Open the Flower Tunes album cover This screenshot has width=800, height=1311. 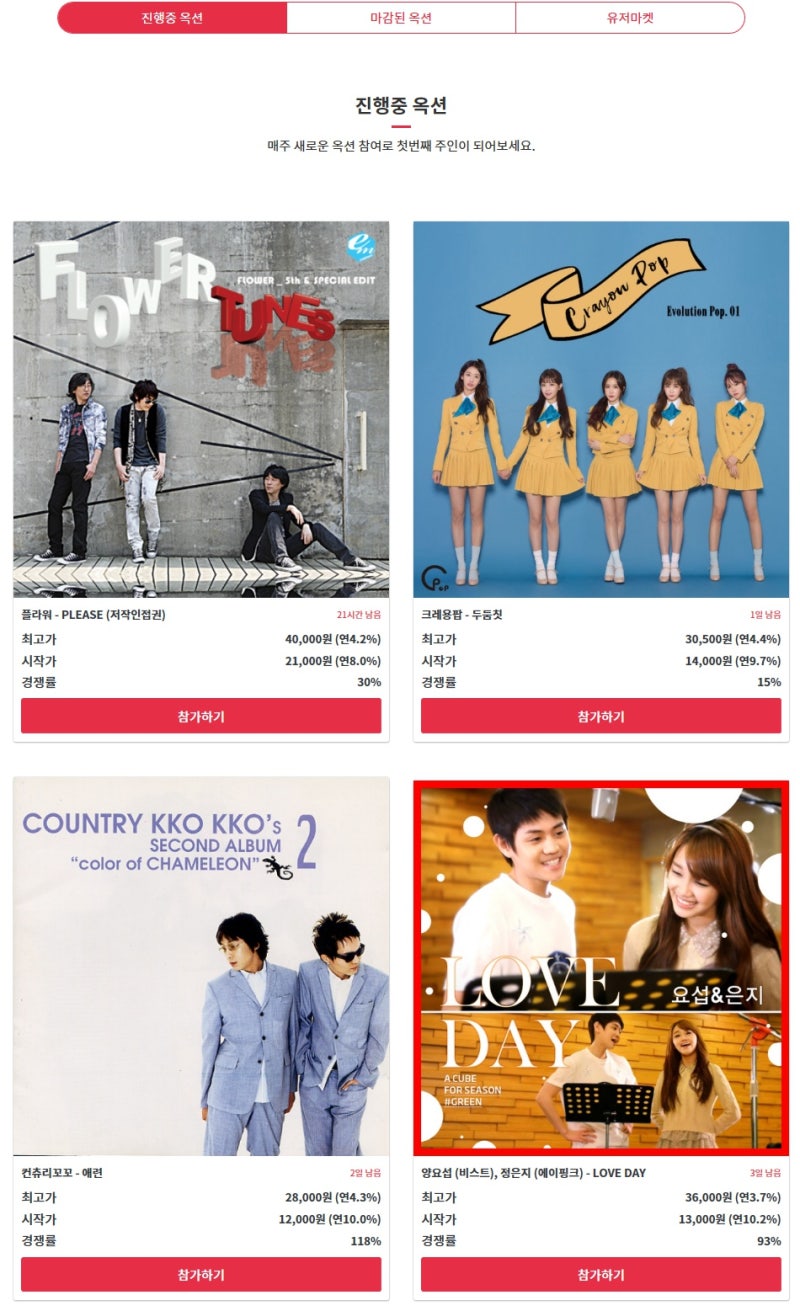[x=201, y=409]
